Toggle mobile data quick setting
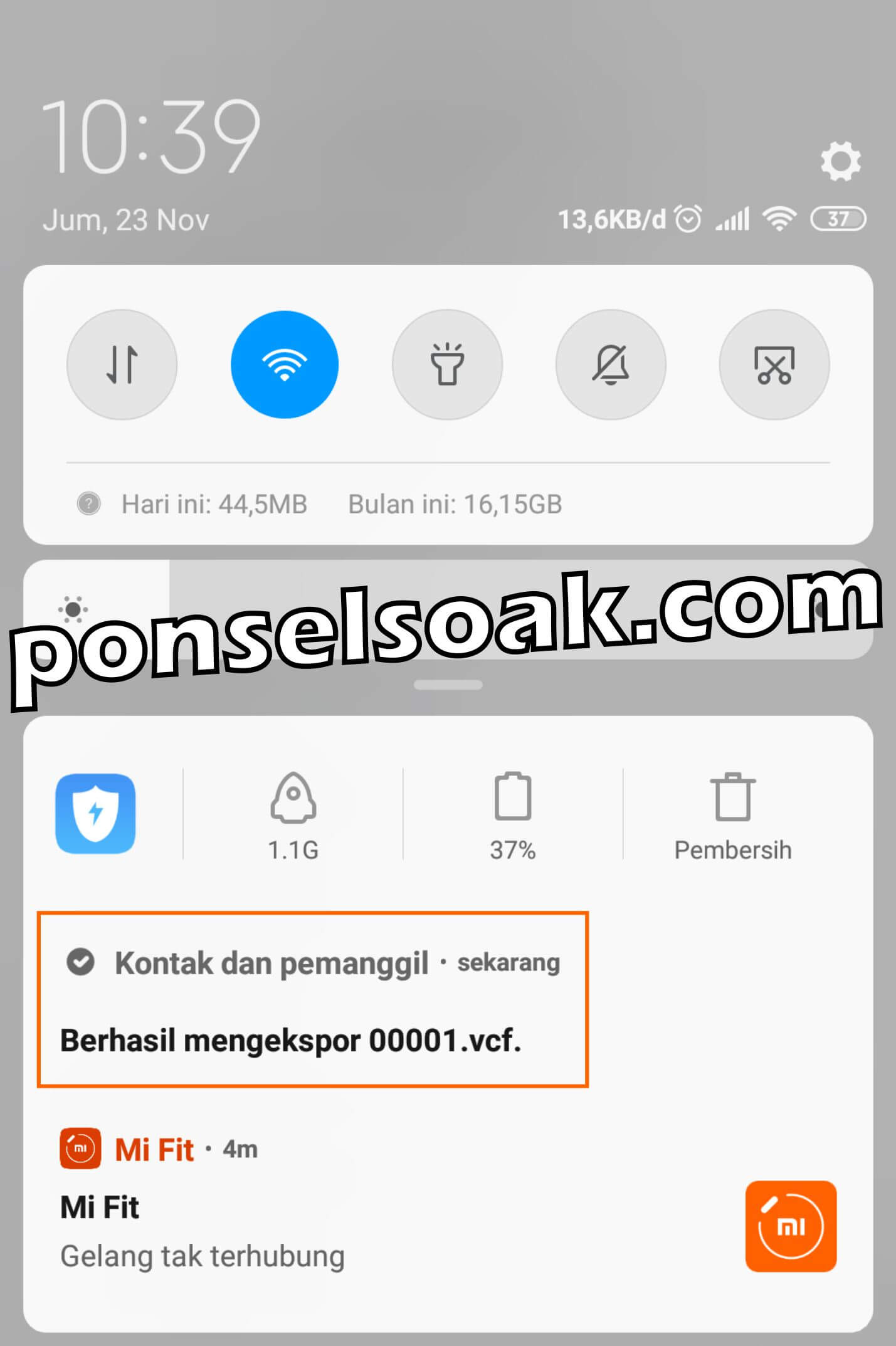 click(122, 364)
